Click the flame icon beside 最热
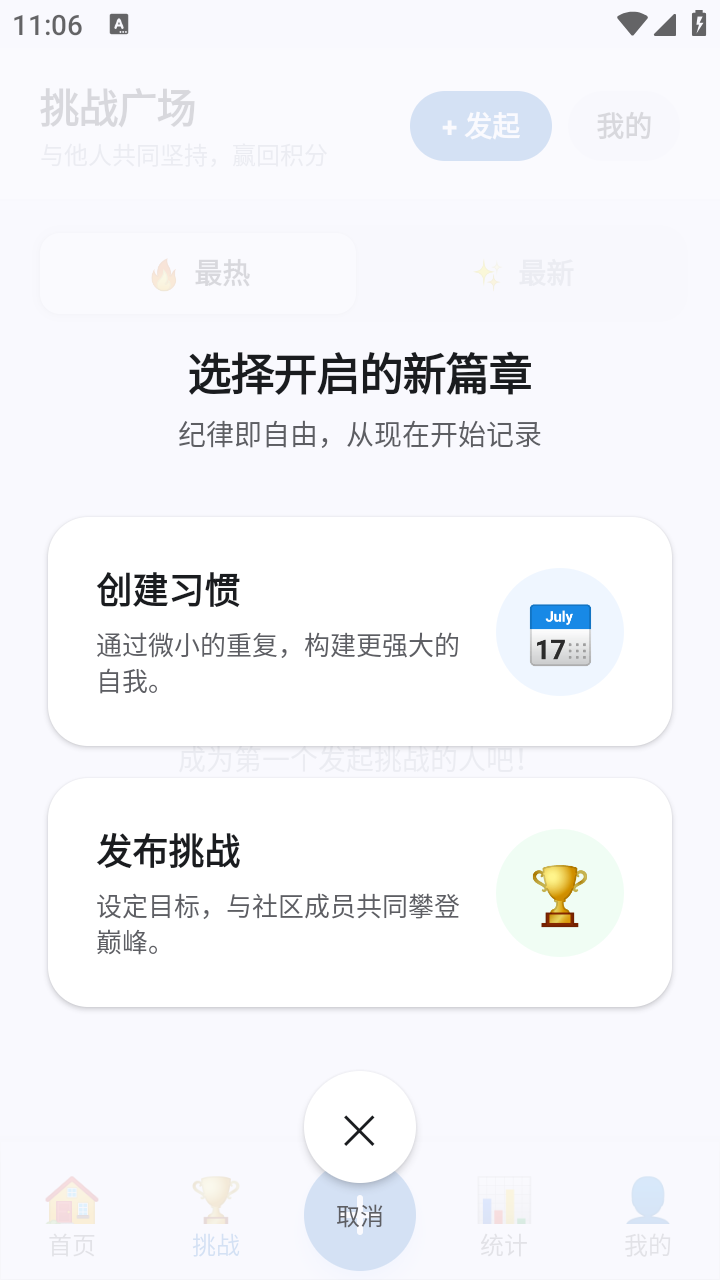The height and width of the screenshot is (1280, 720). [x=163, y=275]
